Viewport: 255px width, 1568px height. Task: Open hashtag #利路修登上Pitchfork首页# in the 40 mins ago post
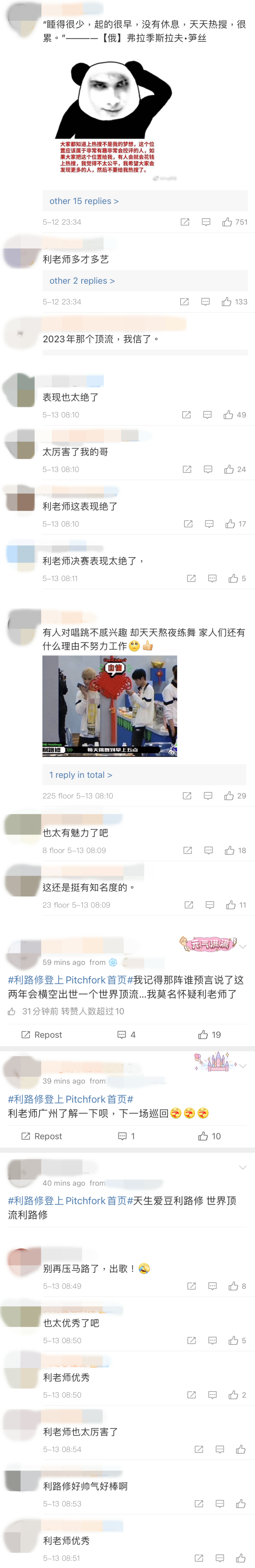[71, 1201]
